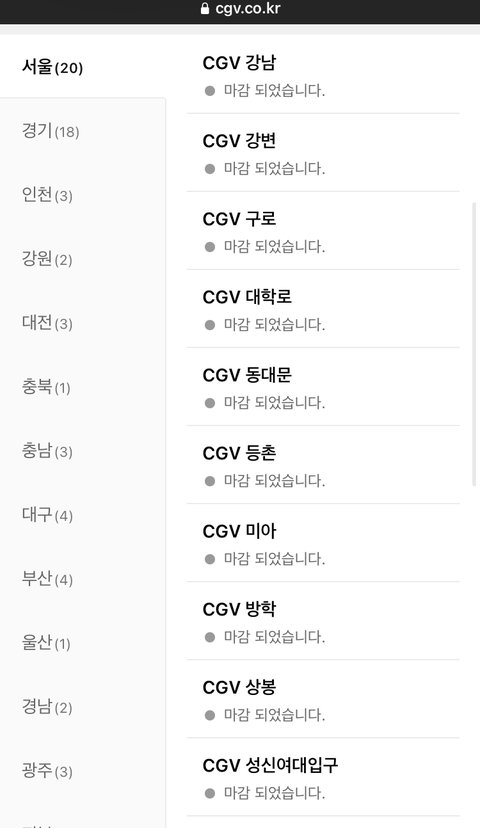480x828 pixels.
Task: Select the 충북 region
Action: (x=82, y=387)
